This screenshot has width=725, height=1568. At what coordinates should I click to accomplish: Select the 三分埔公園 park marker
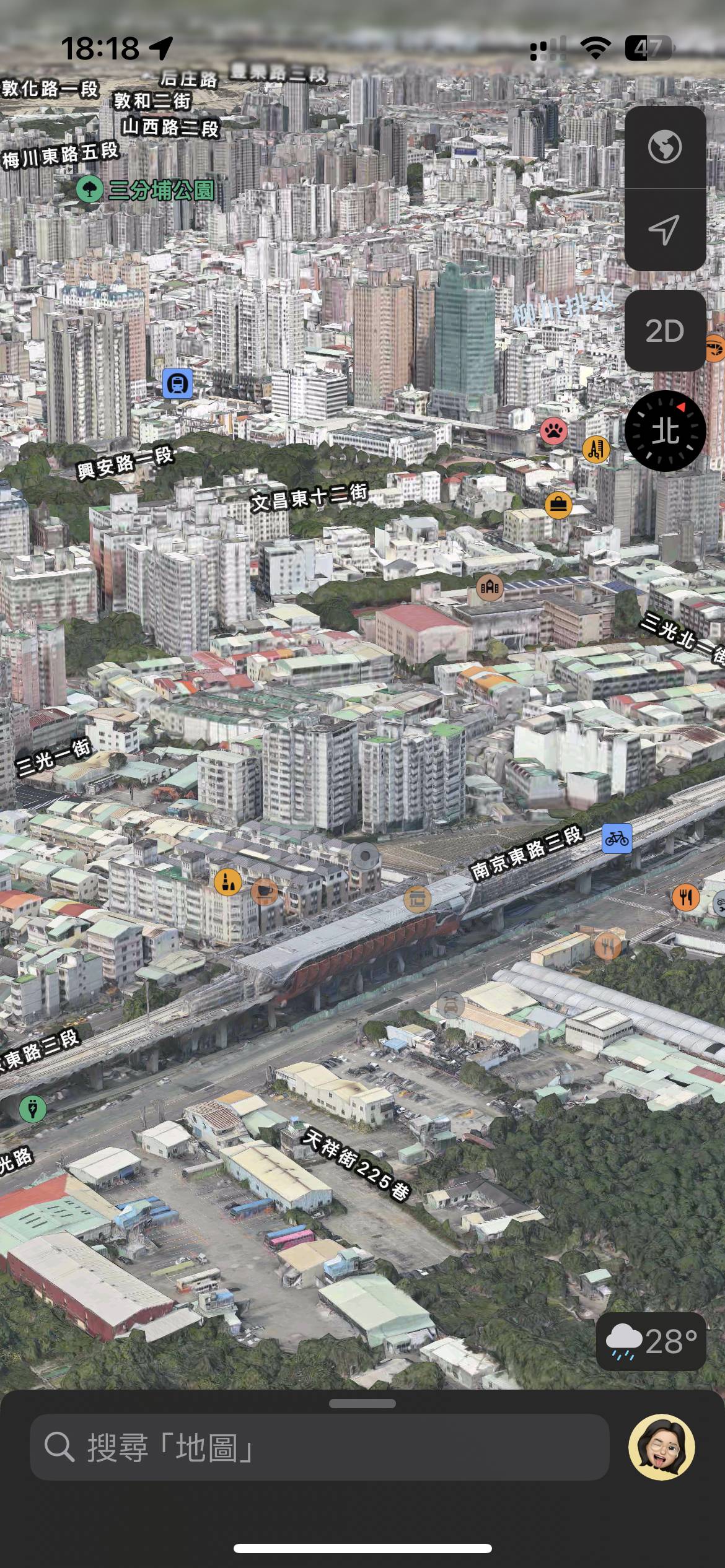[90, 189]
